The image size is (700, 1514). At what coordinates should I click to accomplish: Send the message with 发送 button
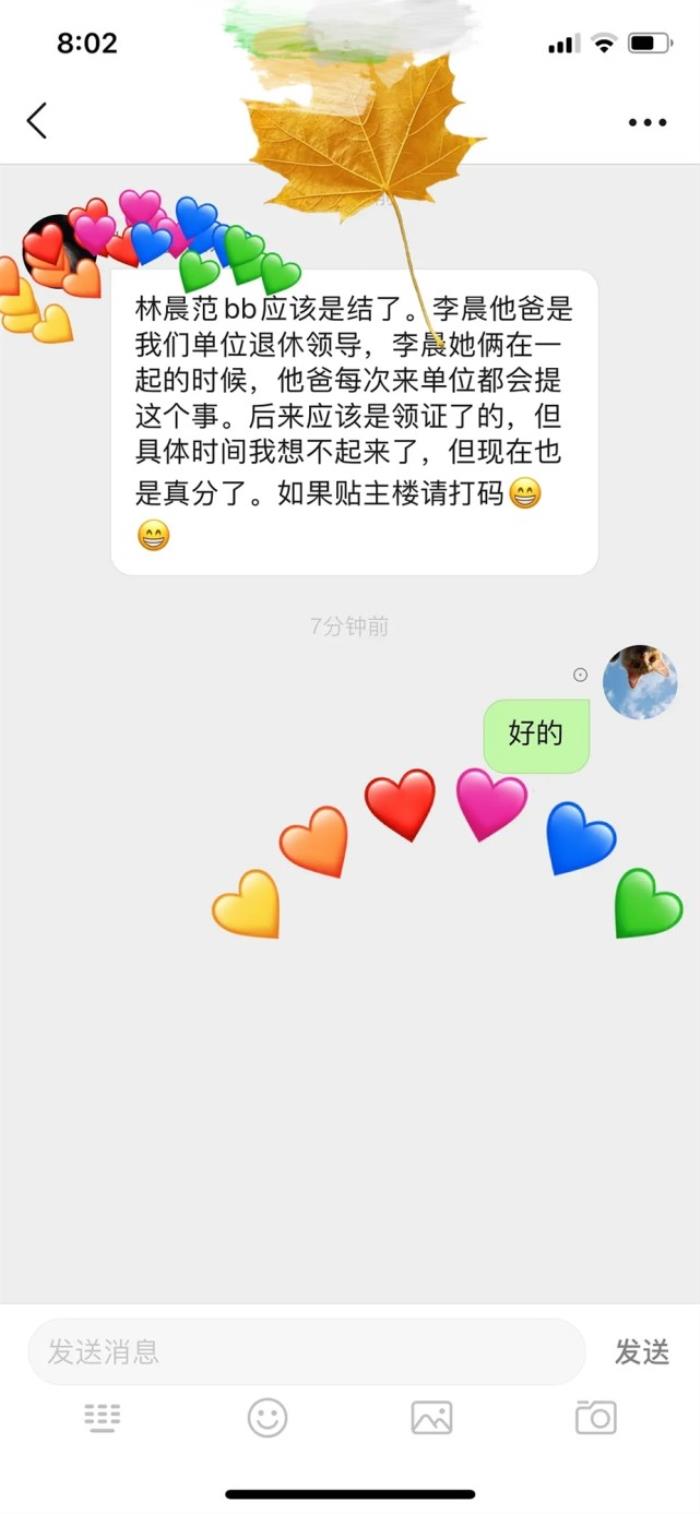click(x=641, y=1352)
